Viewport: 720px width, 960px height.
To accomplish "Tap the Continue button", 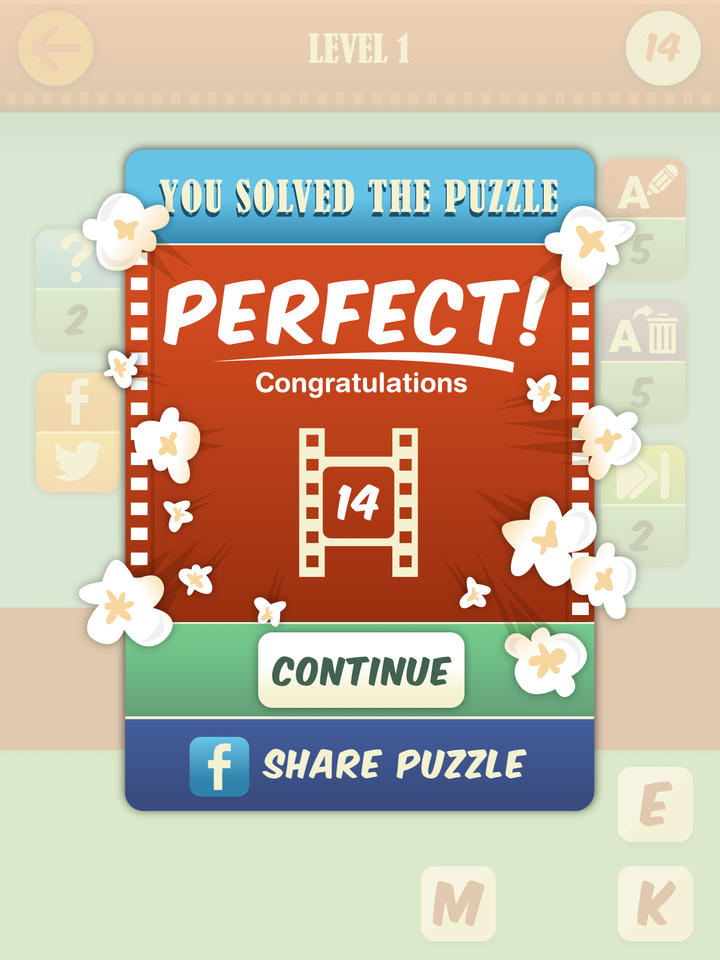I will pyautogui.click(x=361, y=670).
